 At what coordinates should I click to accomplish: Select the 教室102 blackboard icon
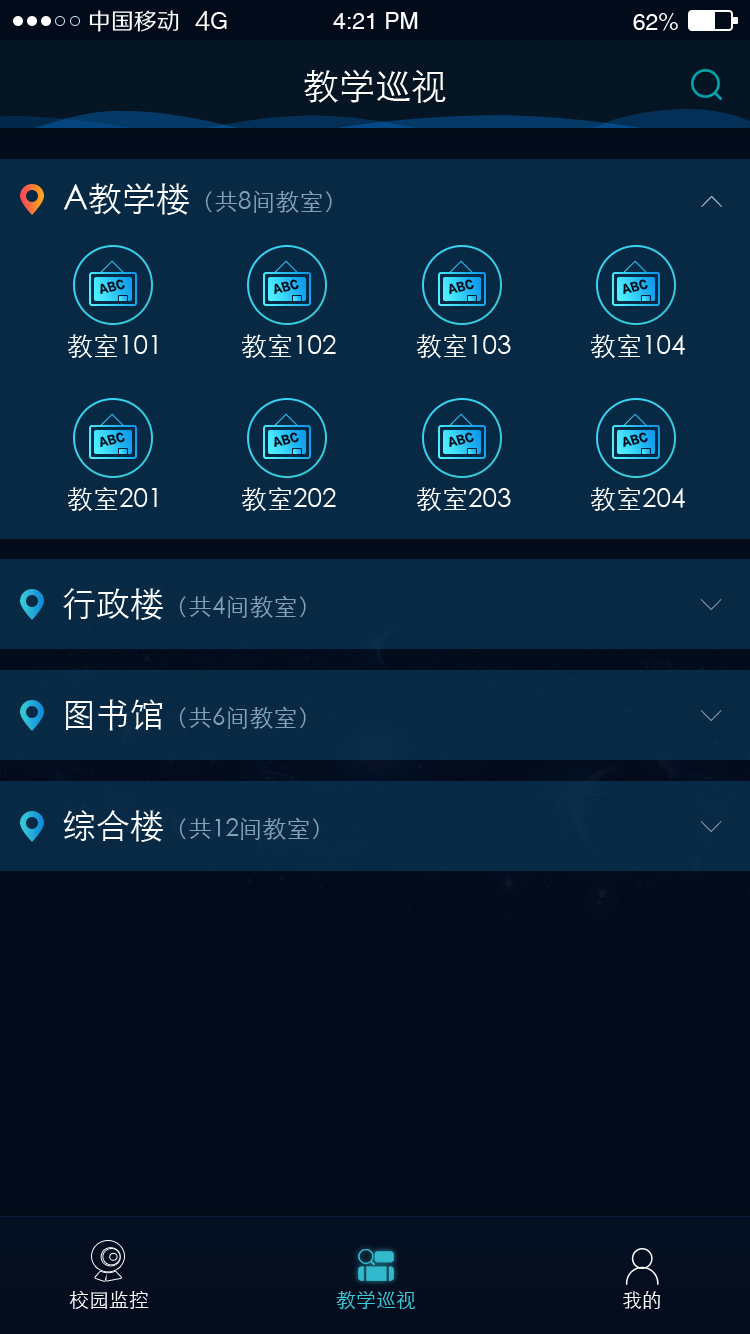pyautogui.click(x=287, y=285)
